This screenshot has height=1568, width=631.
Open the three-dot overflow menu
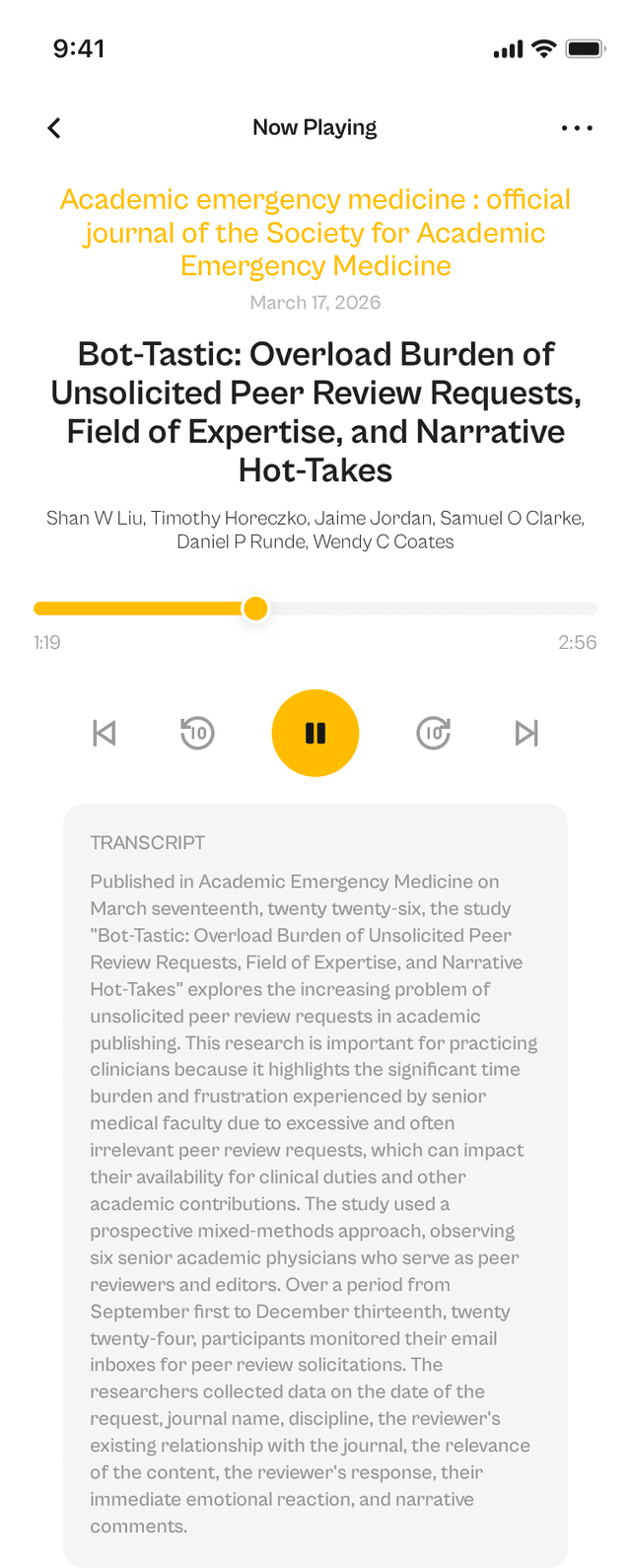coord(577,128)
